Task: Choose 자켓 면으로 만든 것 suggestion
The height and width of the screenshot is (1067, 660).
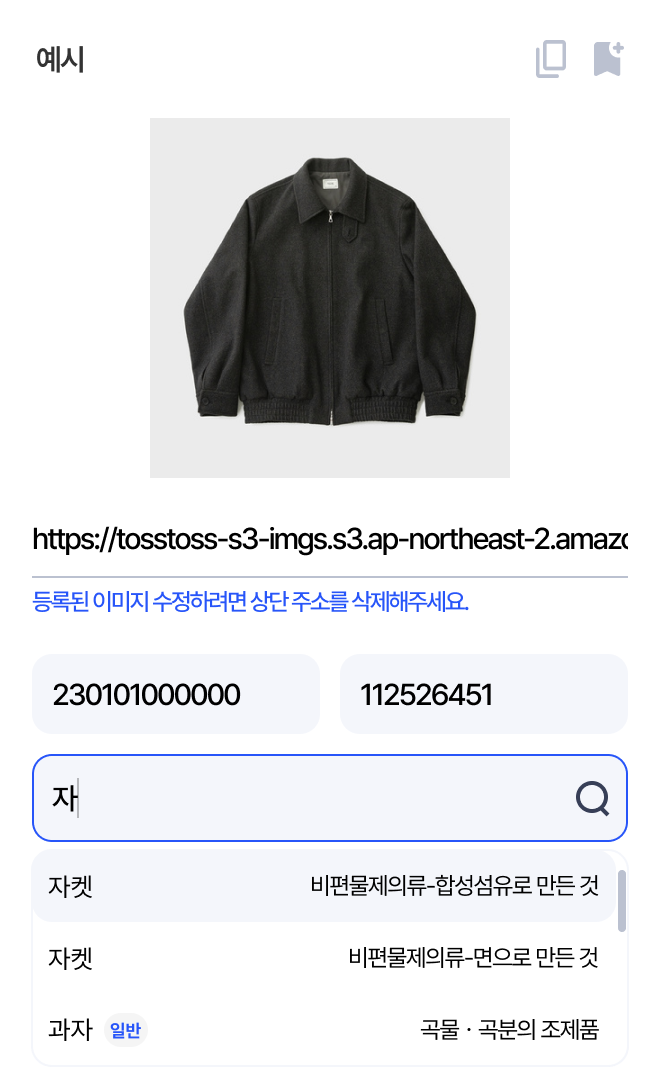Action: tap(323, 958)
